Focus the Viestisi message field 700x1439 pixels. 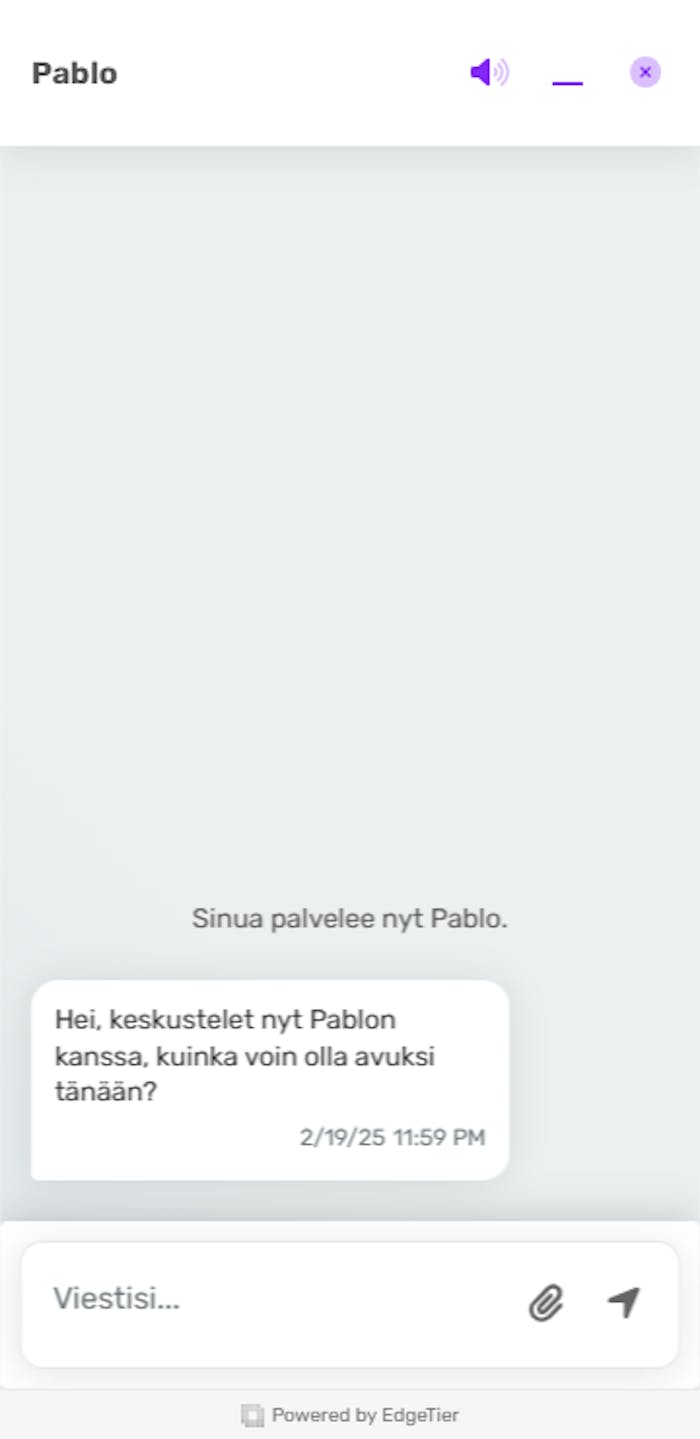(270, 1300)
